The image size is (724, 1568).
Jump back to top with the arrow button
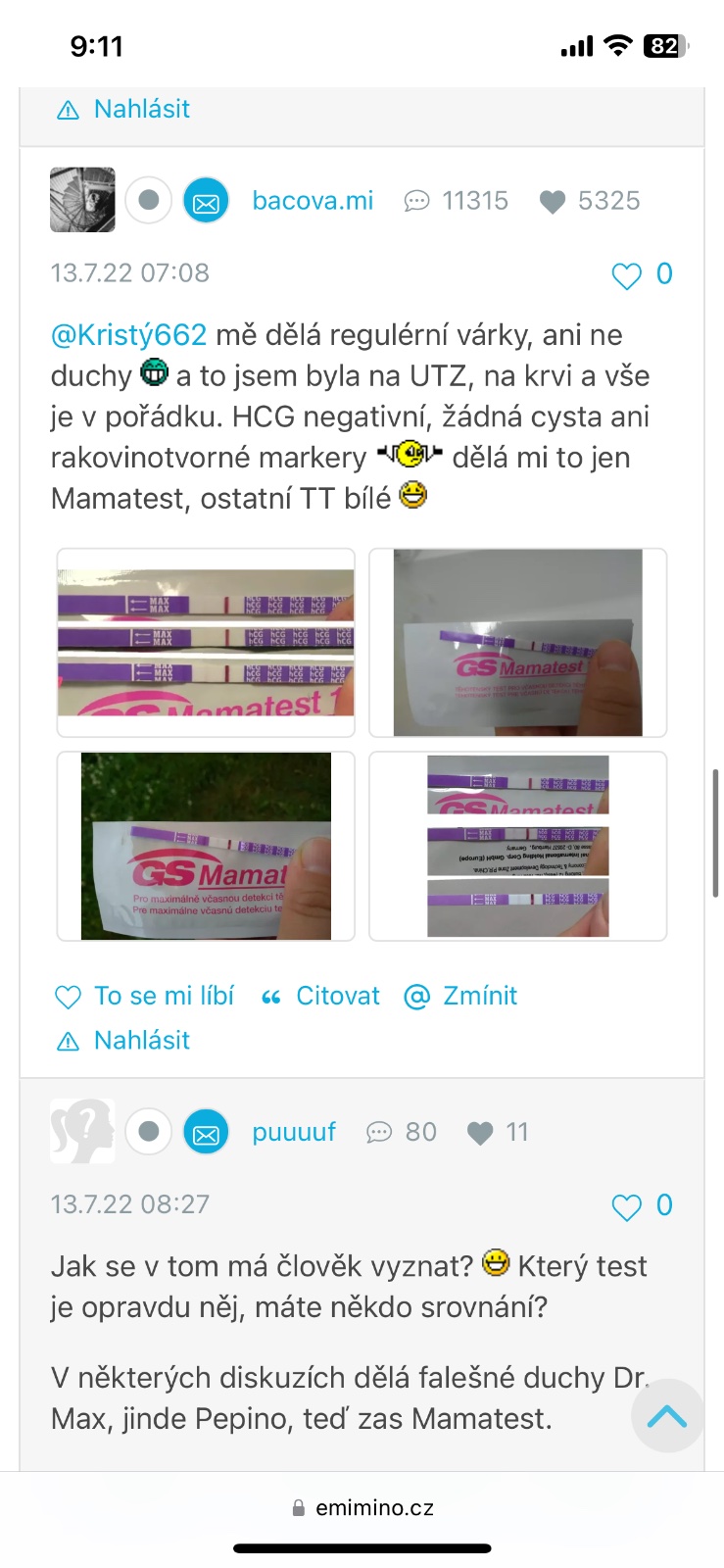pyautogui.click(x=667, y=1415)
